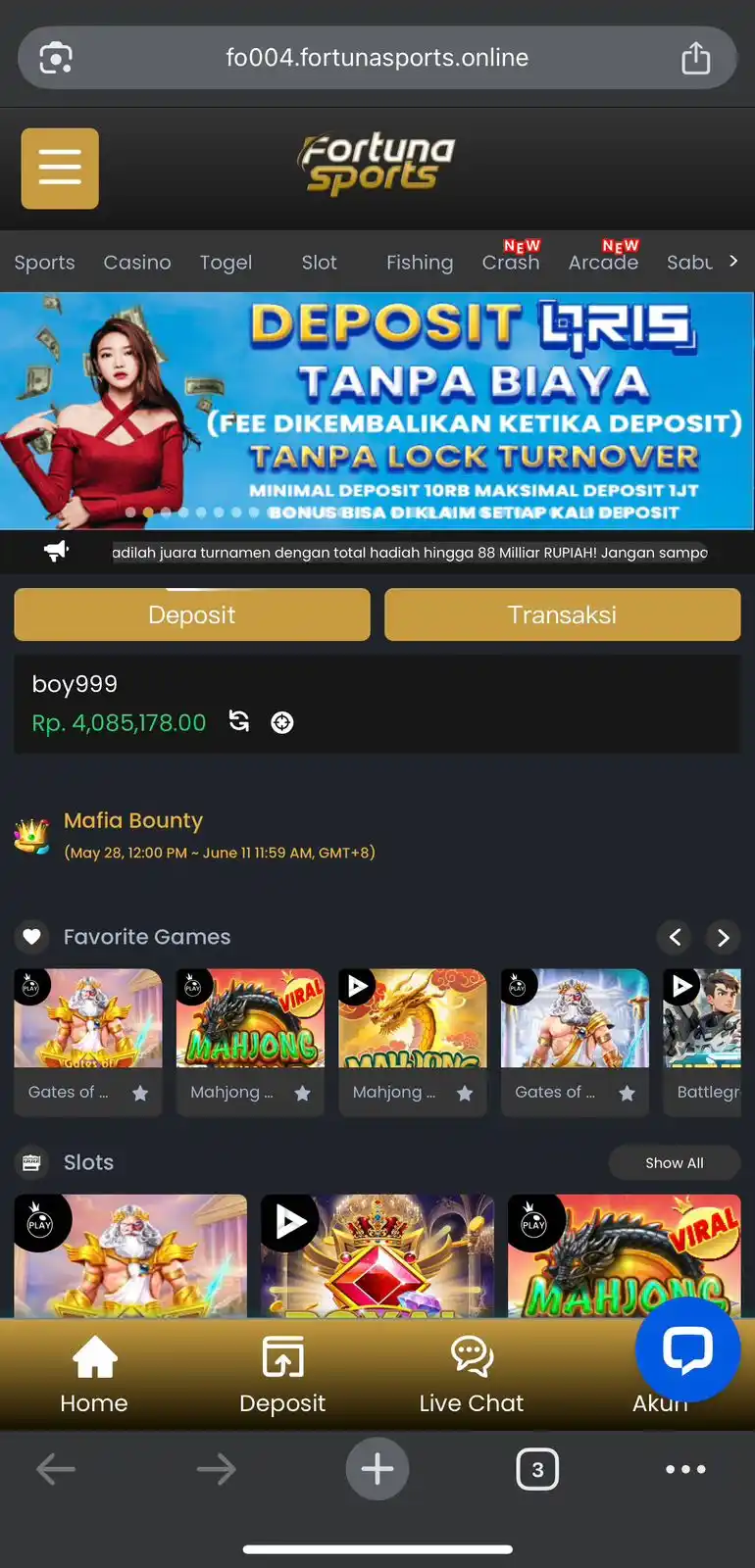Select the Togel category
This screenshot has width=755, height=1568.
(x=226, y=263)
